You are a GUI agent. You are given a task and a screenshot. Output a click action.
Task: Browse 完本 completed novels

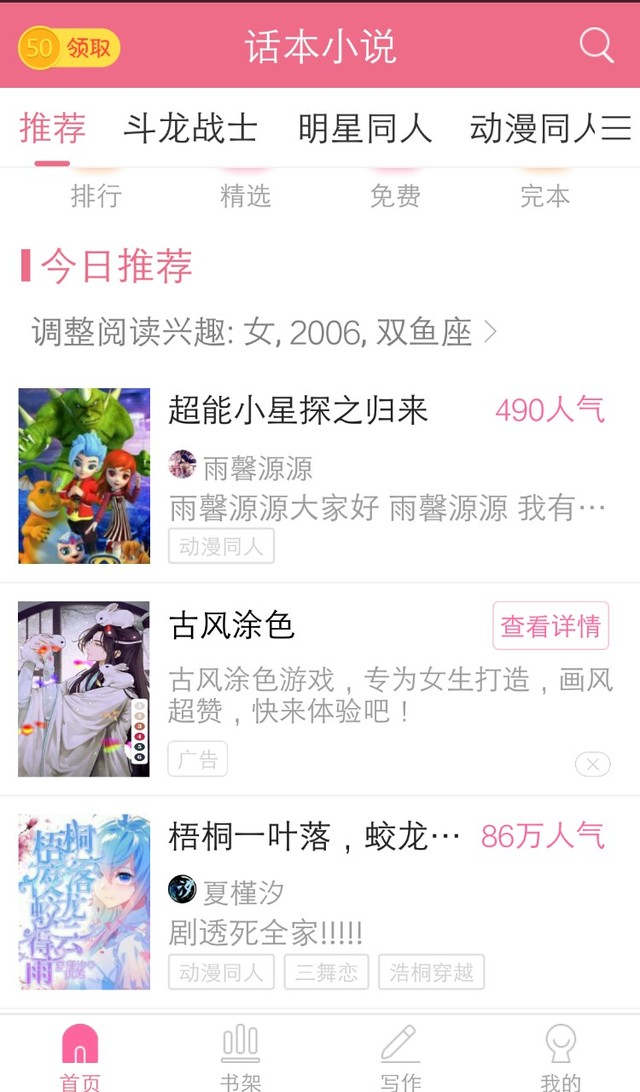(x=545, y=196)
